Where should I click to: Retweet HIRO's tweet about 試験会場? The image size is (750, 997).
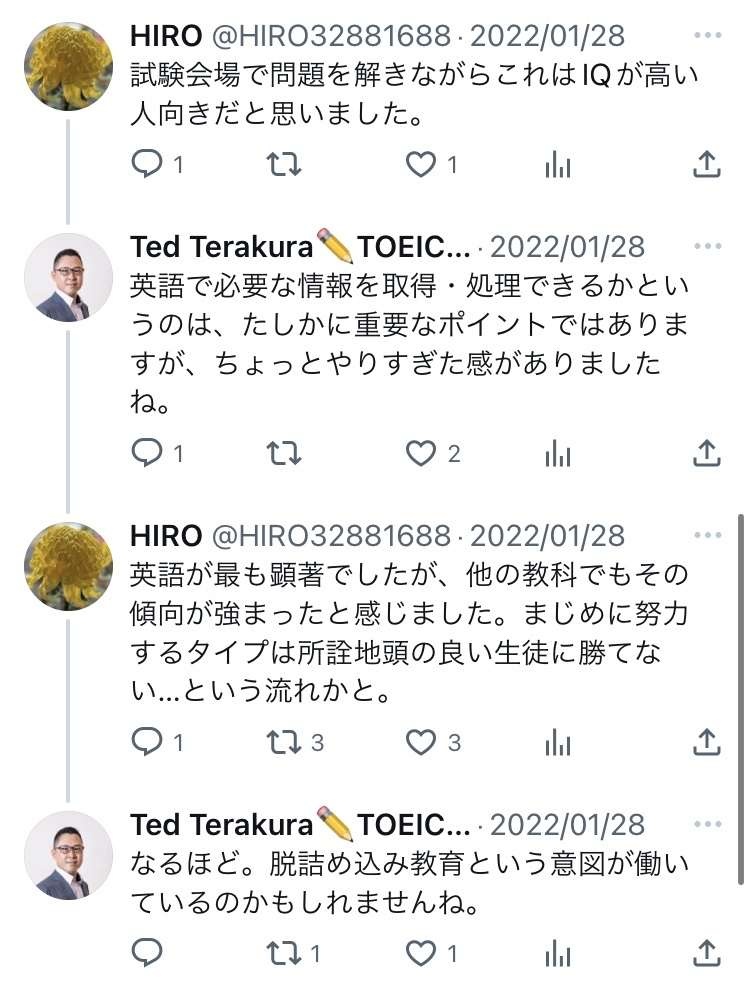(x=285, y=165)
